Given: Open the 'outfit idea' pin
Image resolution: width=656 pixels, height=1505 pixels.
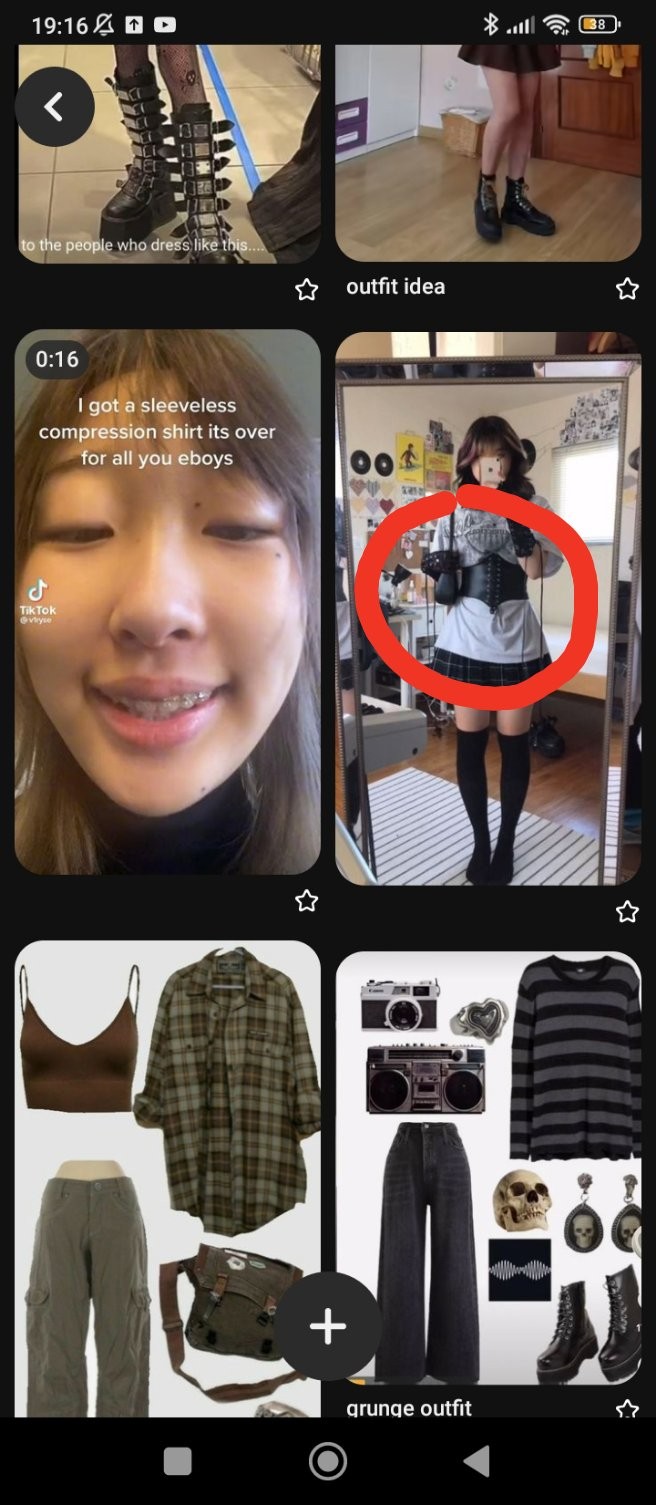Looking at the screenshot, I should (x=488, y=150).
